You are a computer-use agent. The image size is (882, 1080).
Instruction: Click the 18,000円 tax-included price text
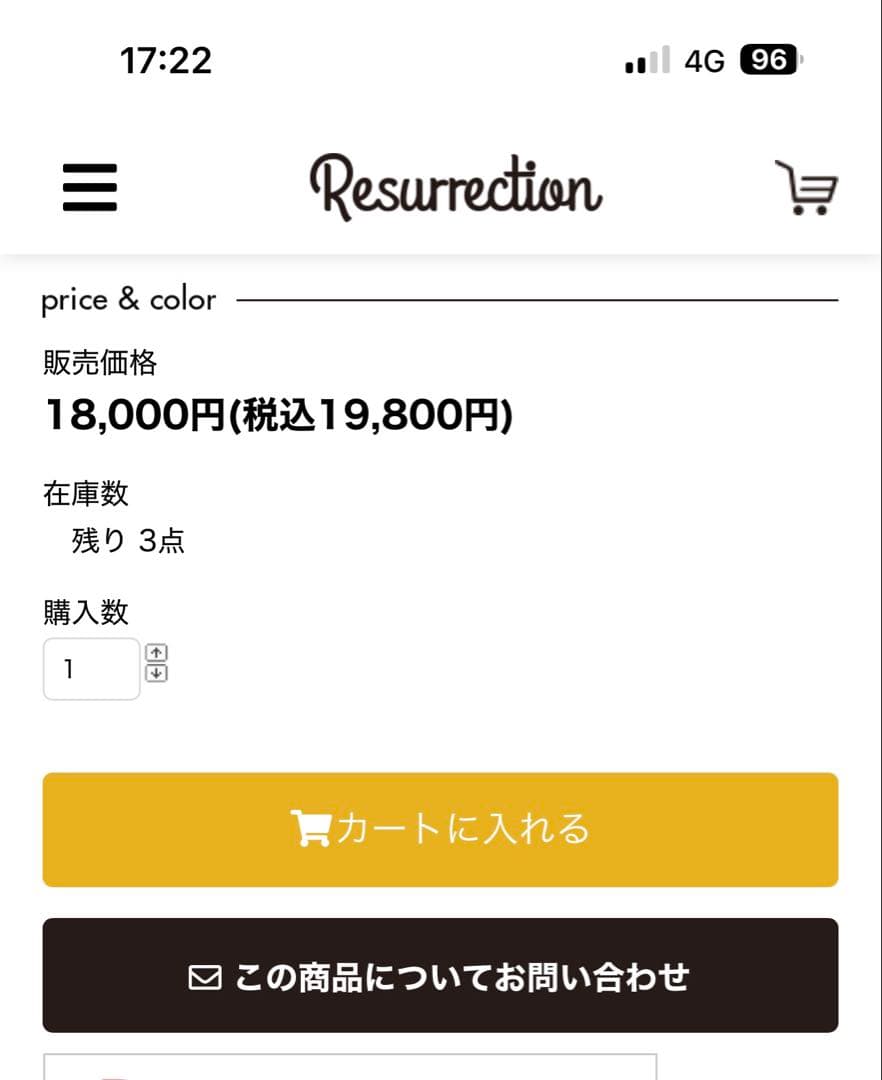pyautogui.click(x=278, y=413)
